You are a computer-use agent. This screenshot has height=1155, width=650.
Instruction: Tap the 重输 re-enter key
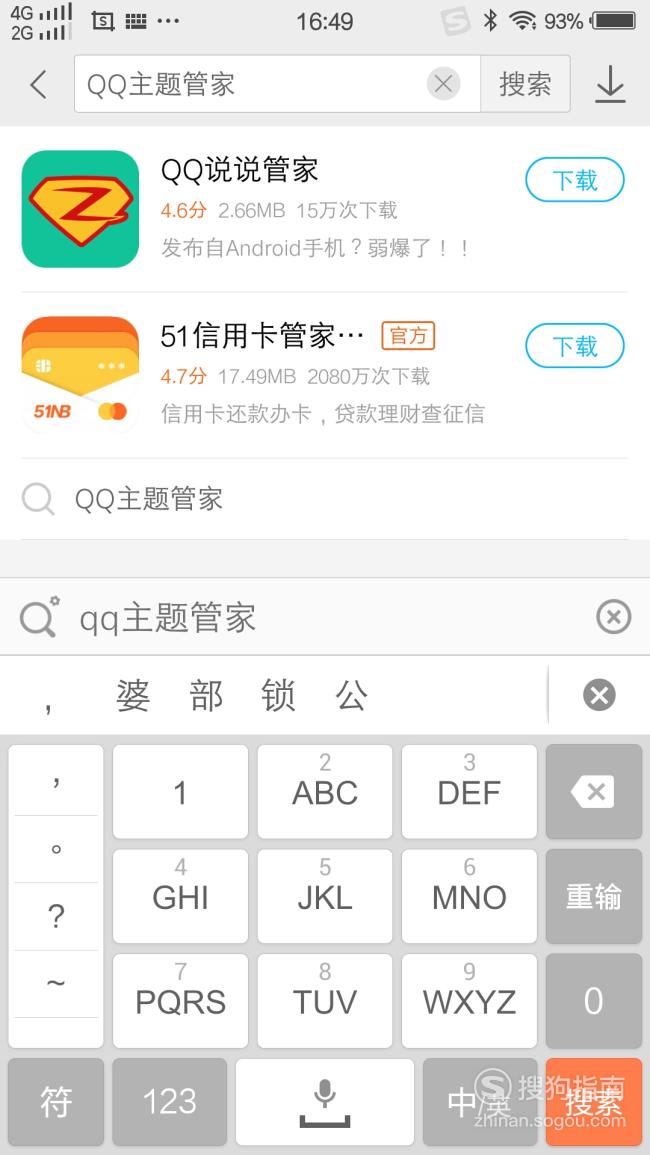(x=594, y=896)
